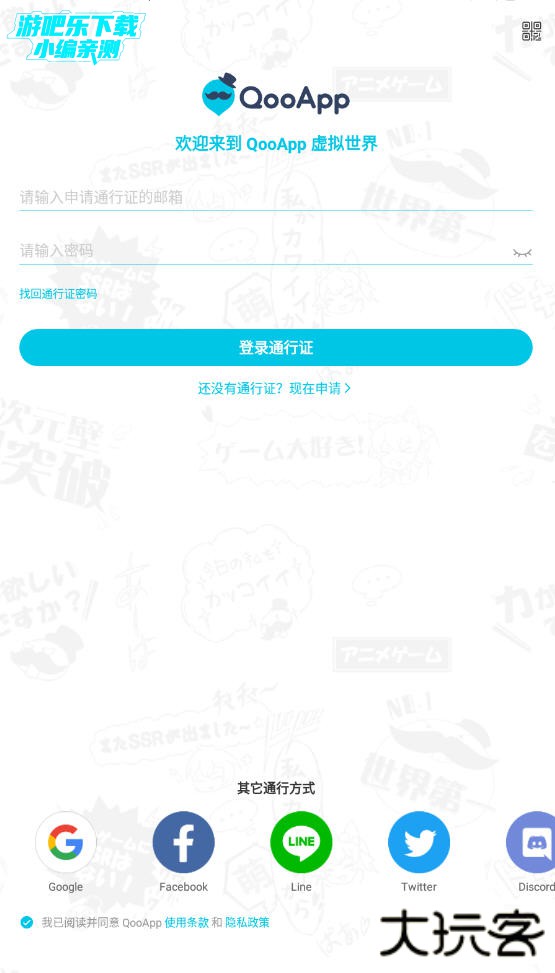The height and width of the screenshot is (973, 555).
Task: Open the QR code scanner icon
Action: point(531,31)
